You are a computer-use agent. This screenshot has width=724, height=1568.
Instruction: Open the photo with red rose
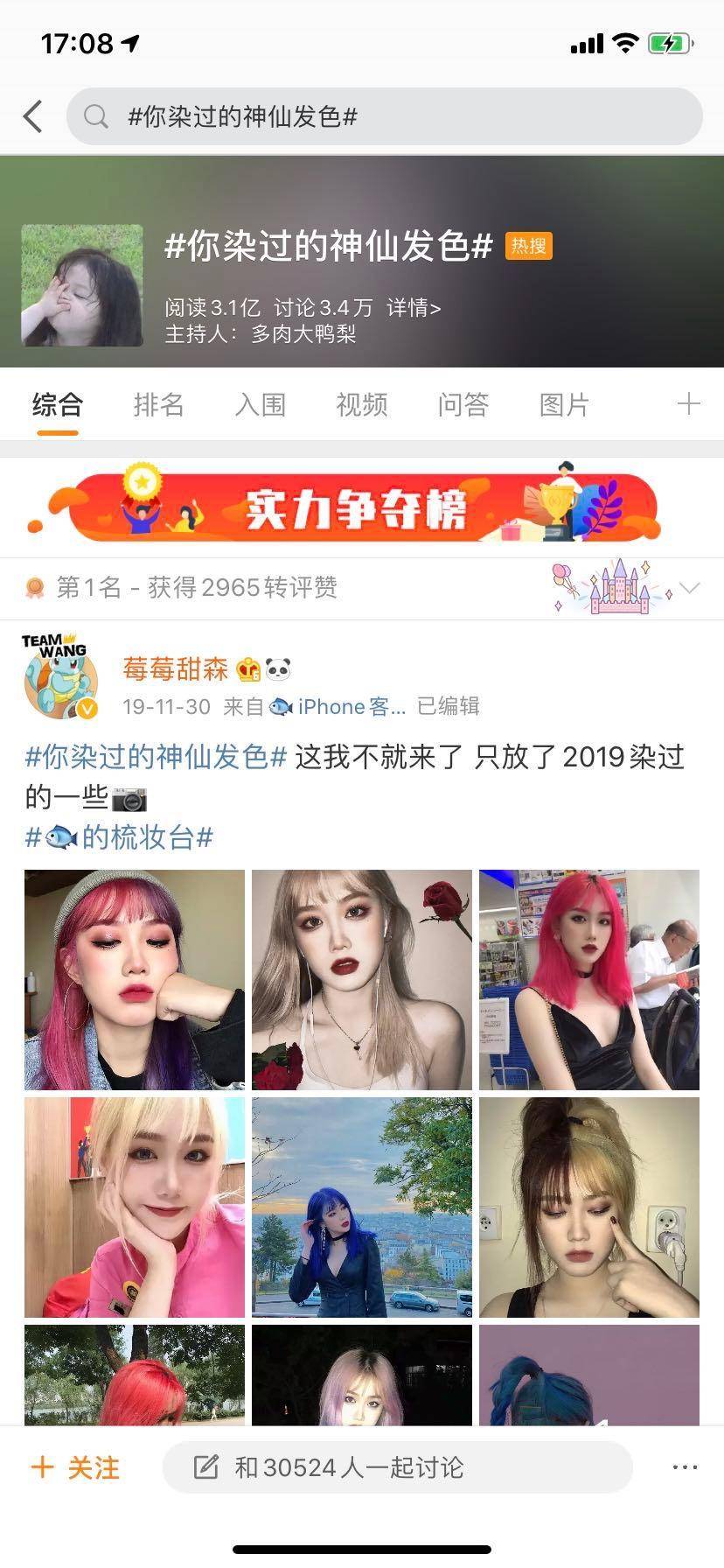click(362, 980)
